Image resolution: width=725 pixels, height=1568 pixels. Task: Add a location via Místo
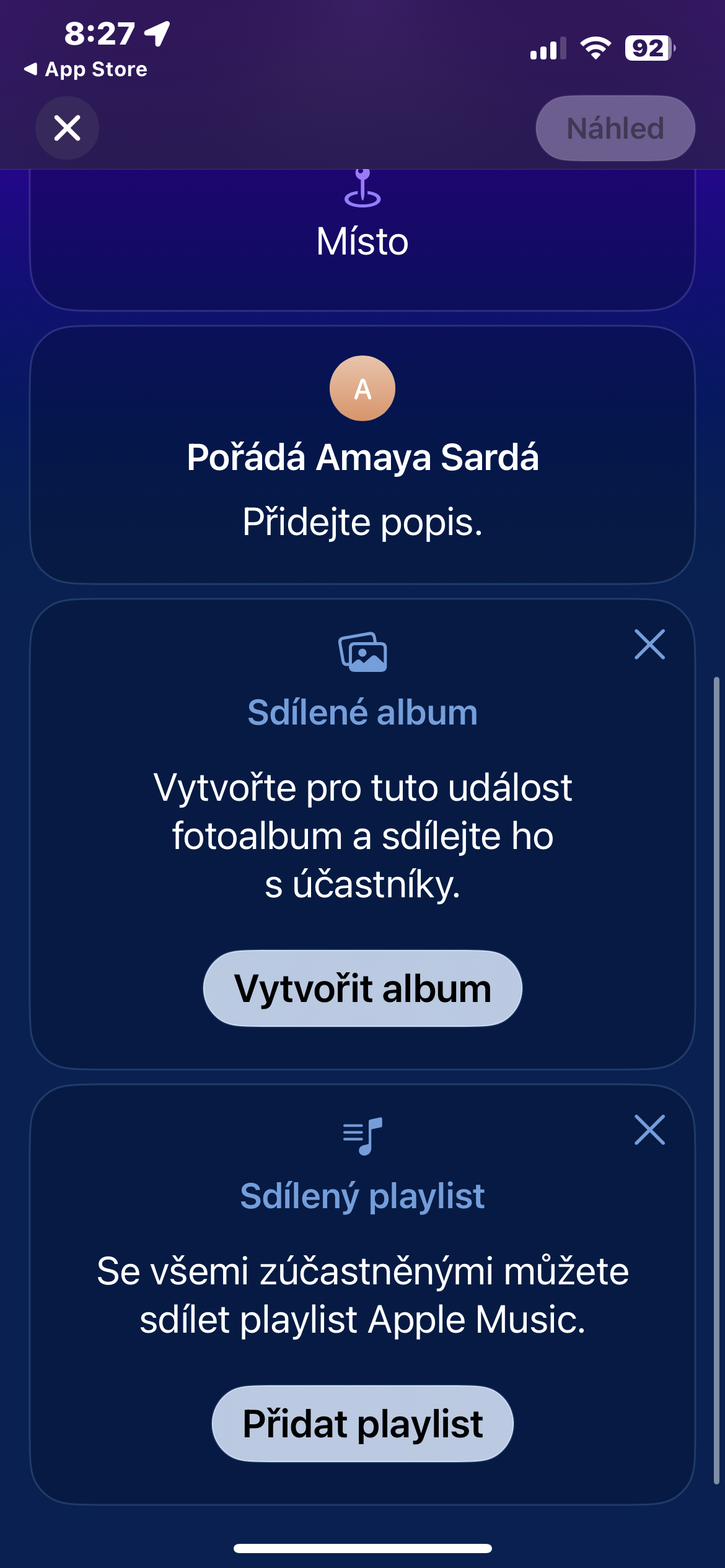coord(362,240)
